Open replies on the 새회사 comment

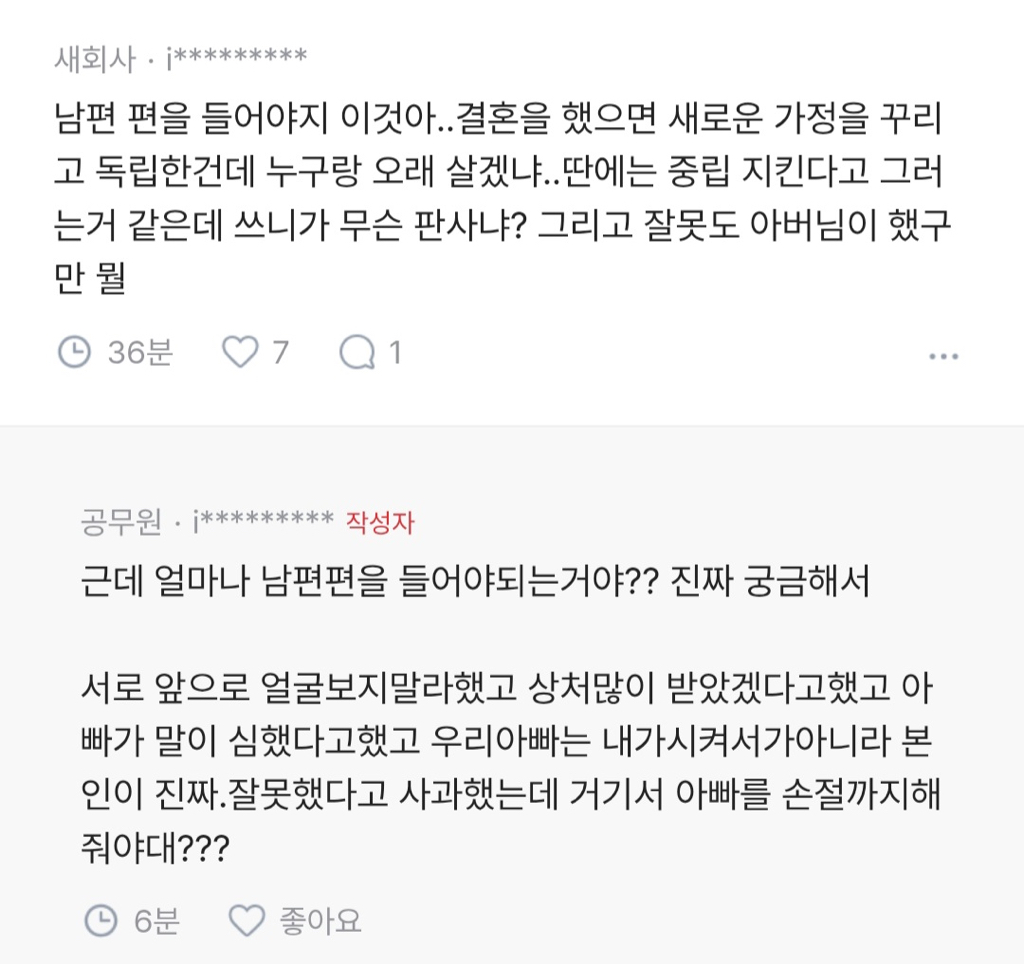pos(357,352)
